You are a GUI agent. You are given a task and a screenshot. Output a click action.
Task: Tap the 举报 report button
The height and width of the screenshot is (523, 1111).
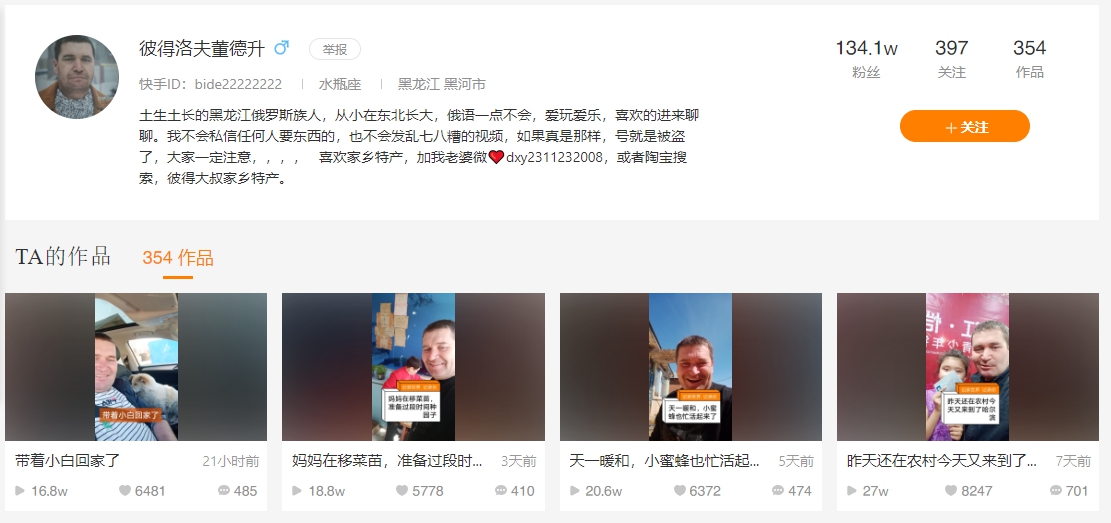[x=335, y=49]
